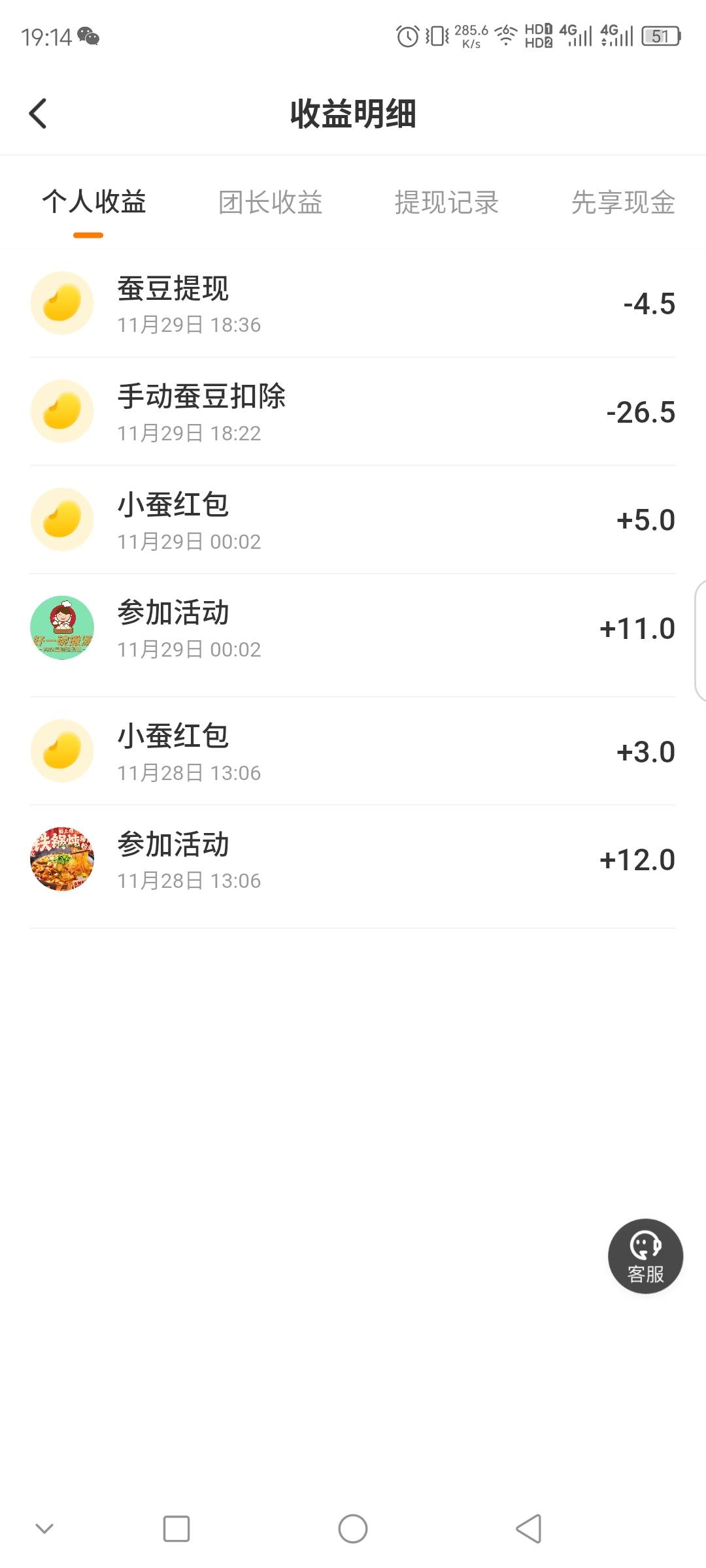The image size is (706, 1568).
Task: Switch to the 先享现金 tab
Action: (622, 202)
